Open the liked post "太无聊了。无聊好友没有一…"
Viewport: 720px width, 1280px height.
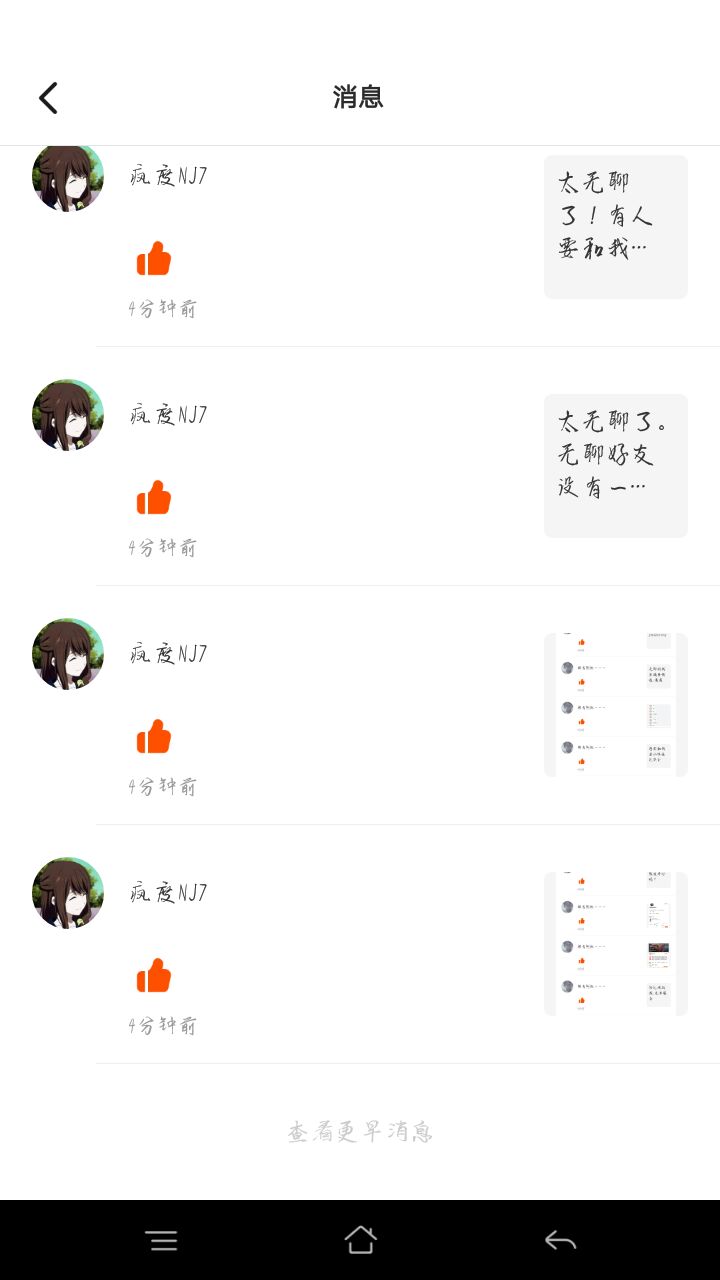point(615,465)
